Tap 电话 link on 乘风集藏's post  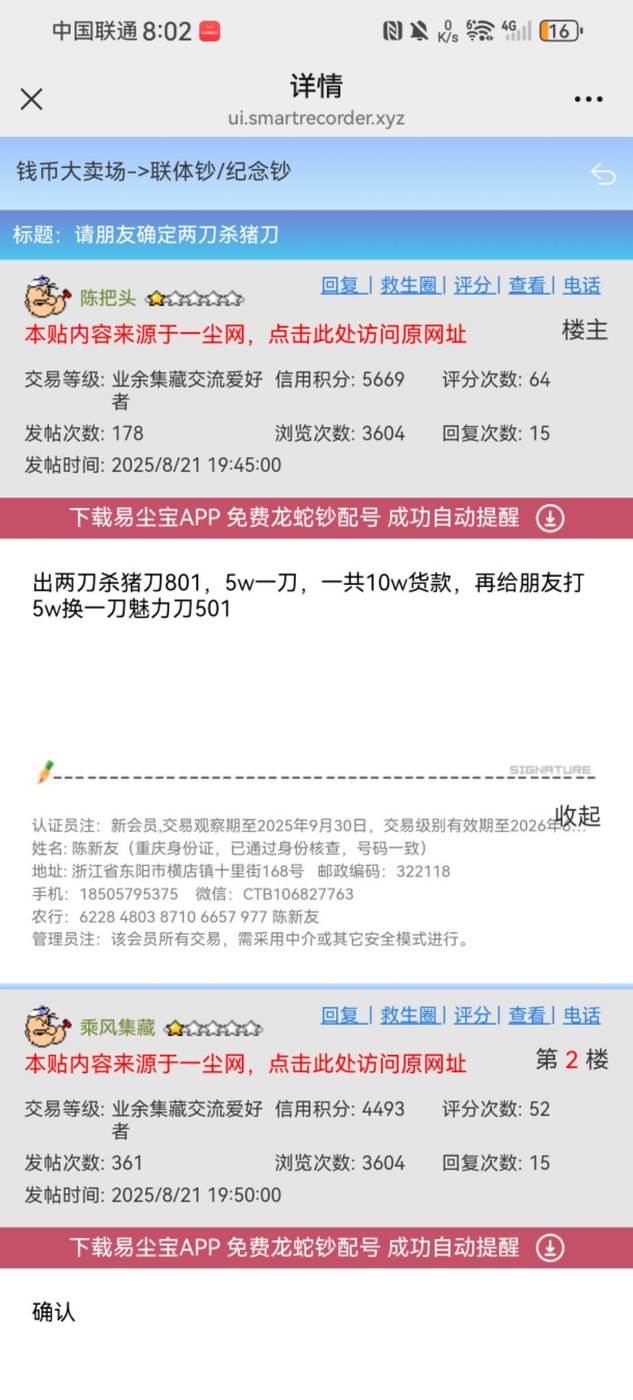[x=581, y=1015]
